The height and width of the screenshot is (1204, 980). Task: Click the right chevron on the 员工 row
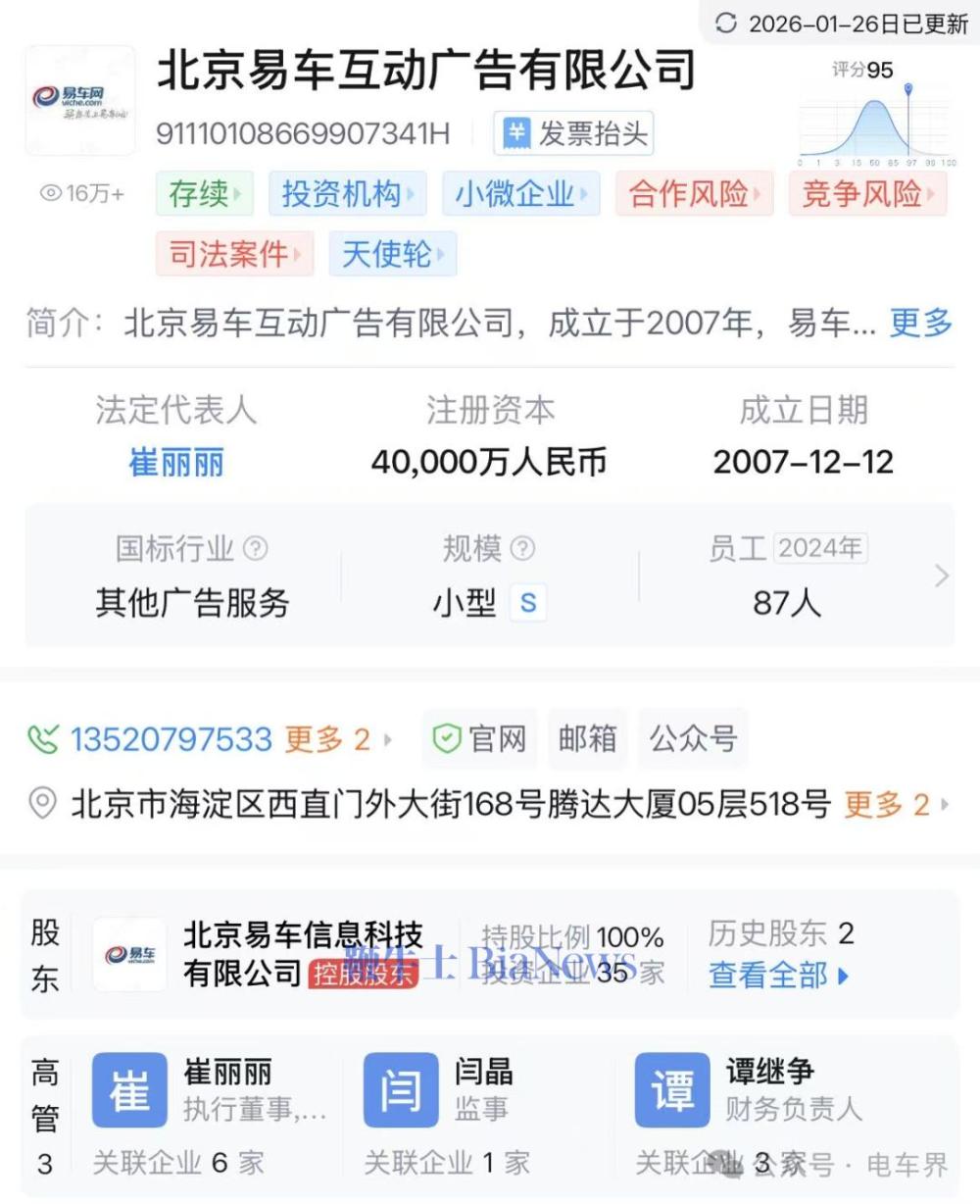point(941,575)
